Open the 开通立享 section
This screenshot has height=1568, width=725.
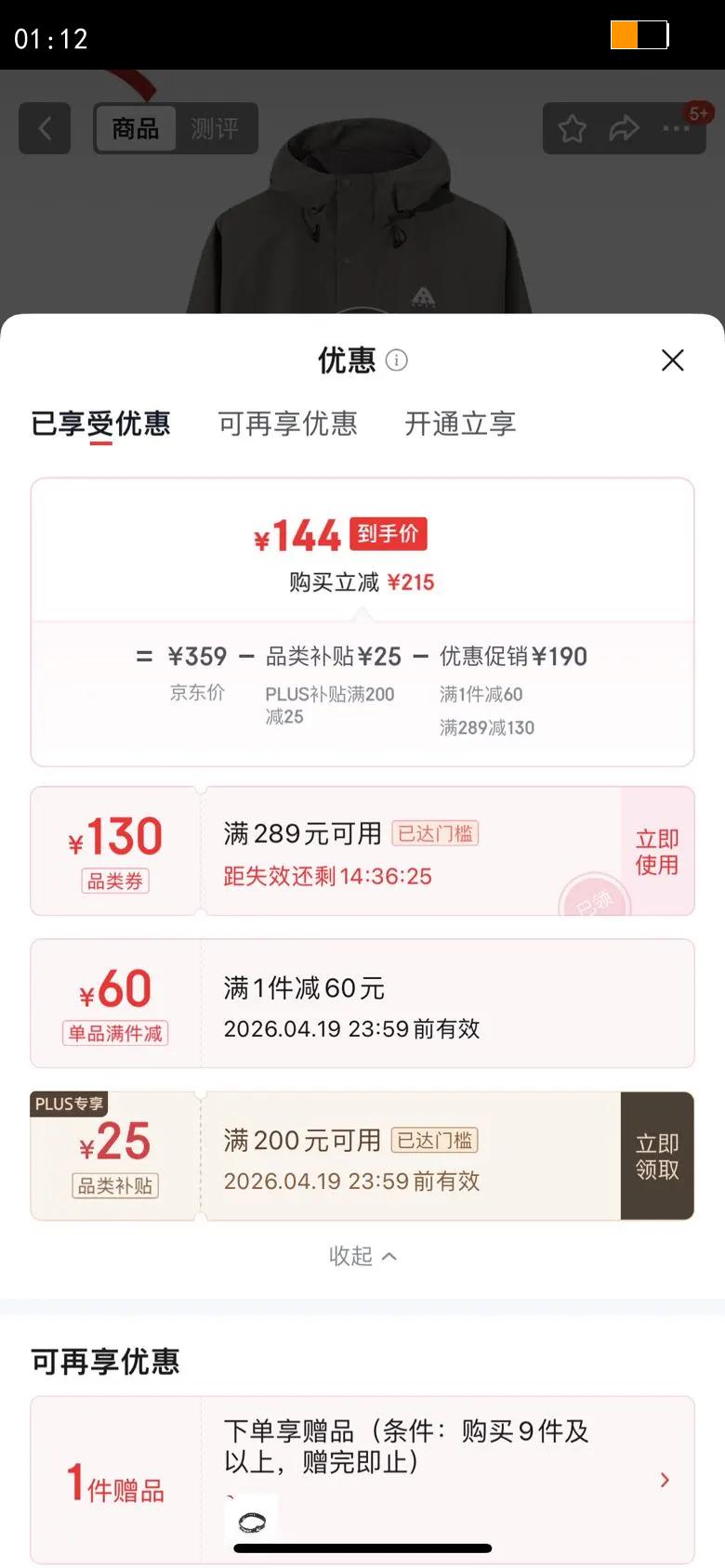[459, 425]
